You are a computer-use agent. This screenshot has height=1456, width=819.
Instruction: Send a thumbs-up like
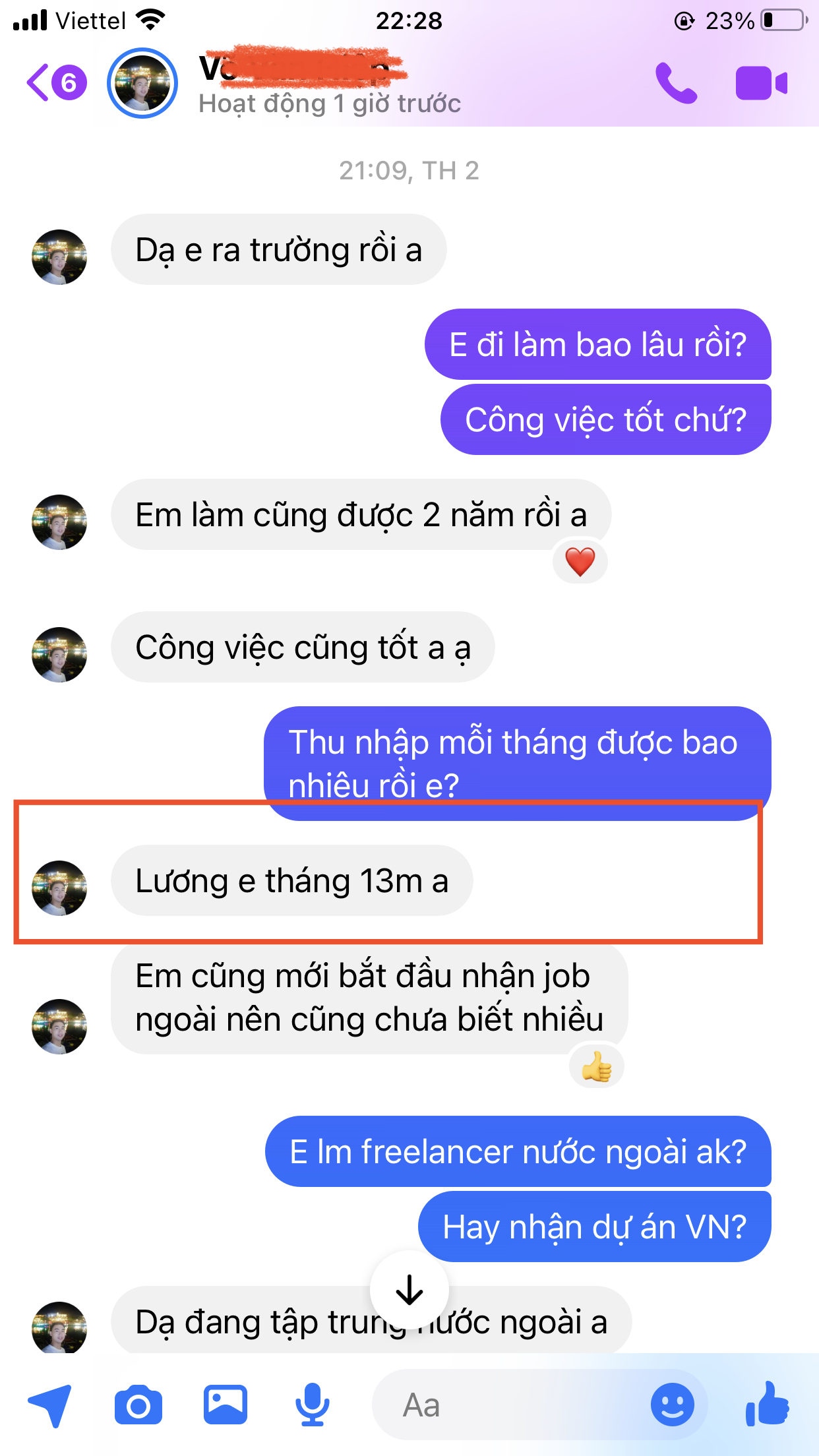coord(768,1404)
